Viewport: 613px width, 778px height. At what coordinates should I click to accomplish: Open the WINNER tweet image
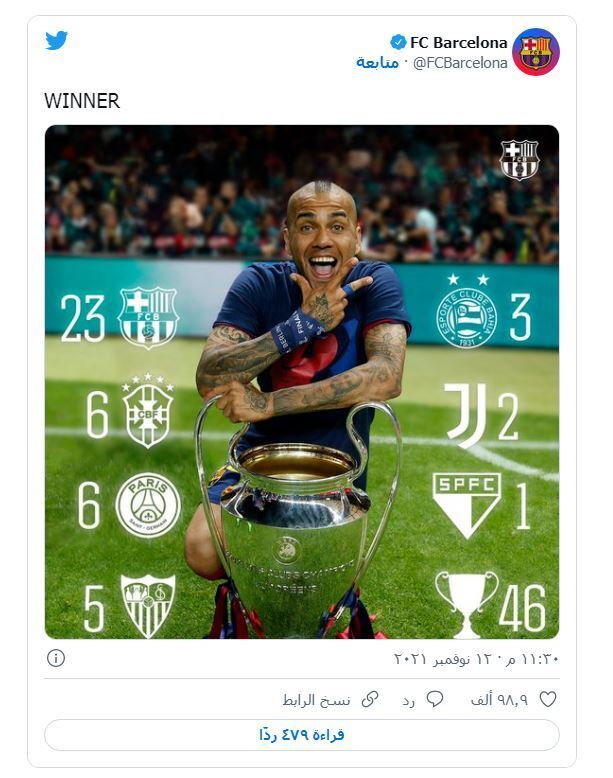[301, 381]
